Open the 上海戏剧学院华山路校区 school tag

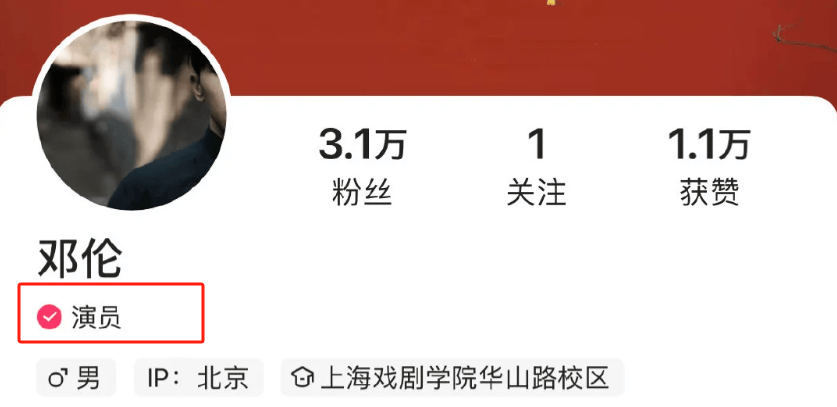pyautogui.click(x=451, y=378)
